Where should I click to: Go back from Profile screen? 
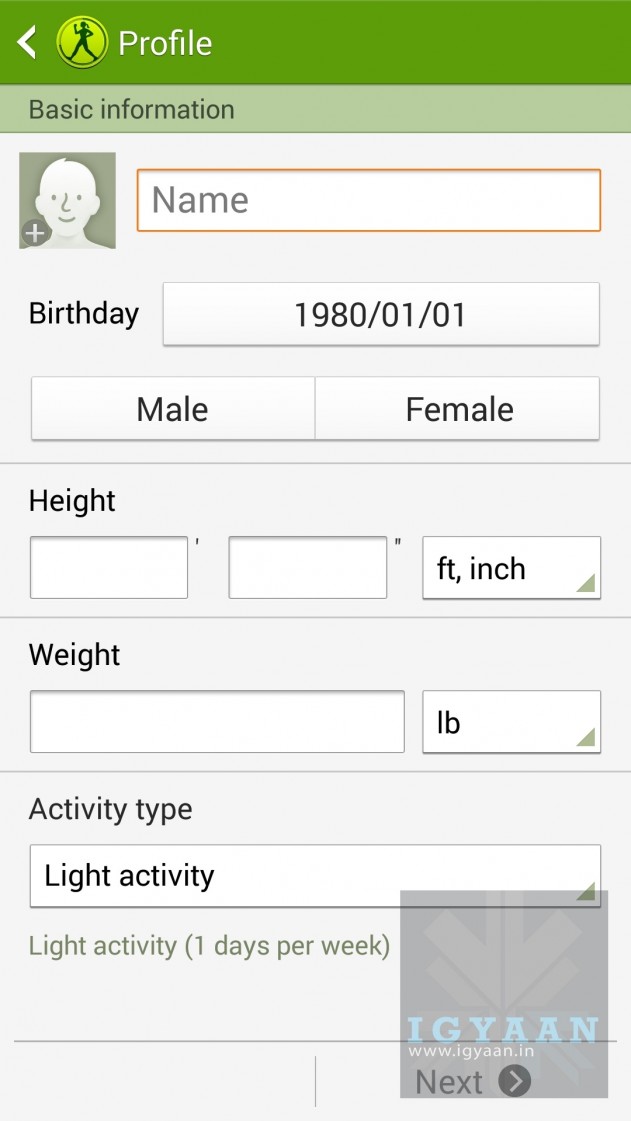[28, 43]
